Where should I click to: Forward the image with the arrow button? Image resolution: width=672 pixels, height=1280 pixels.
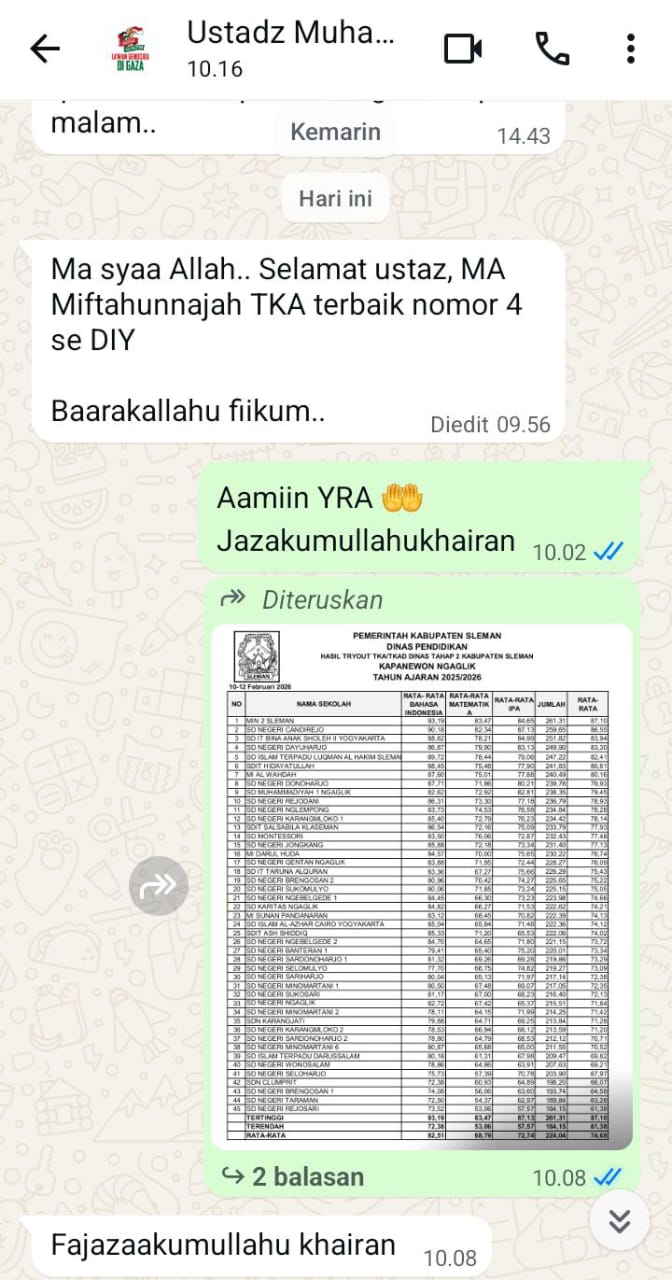[159, 885]
